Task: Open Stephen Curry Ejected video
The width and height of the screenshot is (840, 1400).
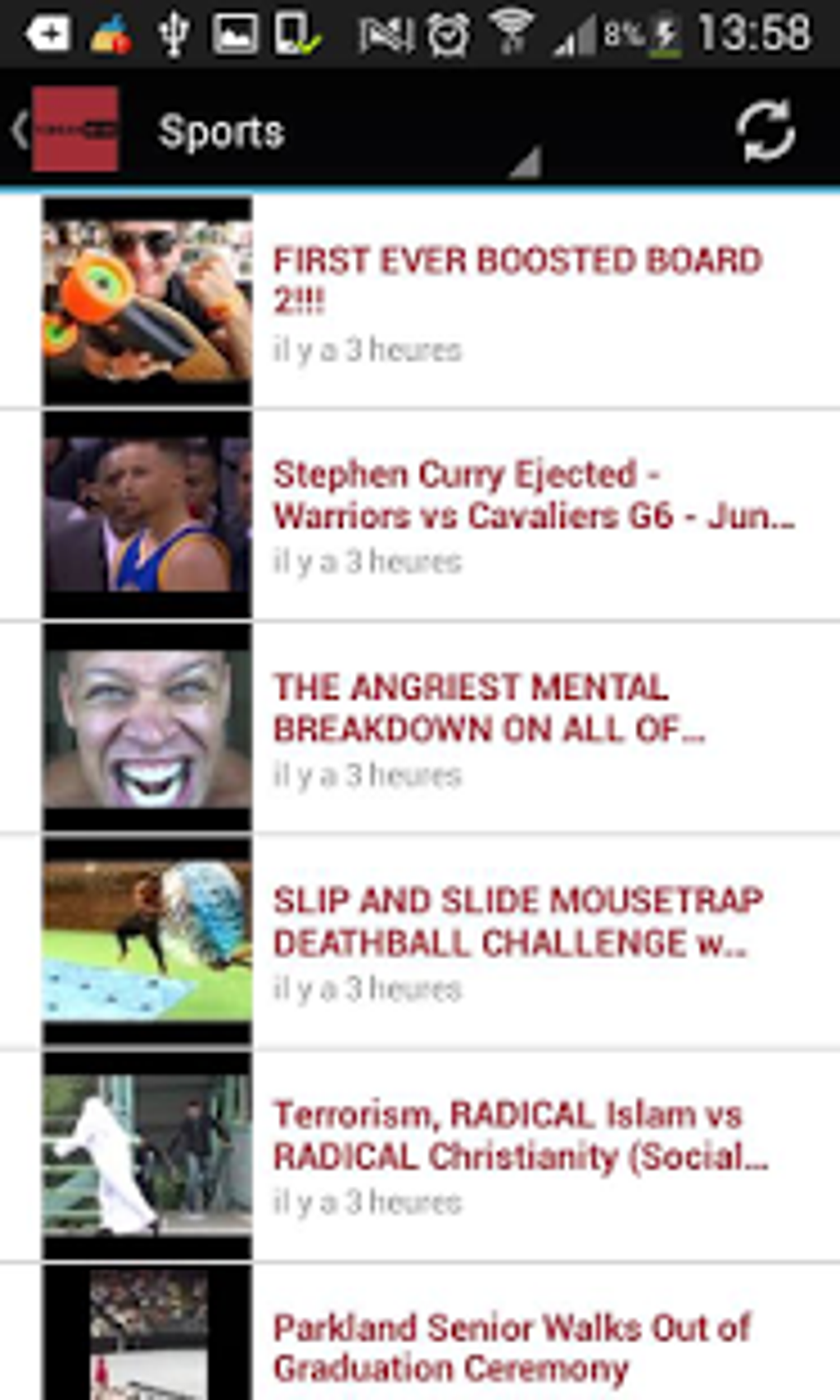Action: click(x=533, y=495)
